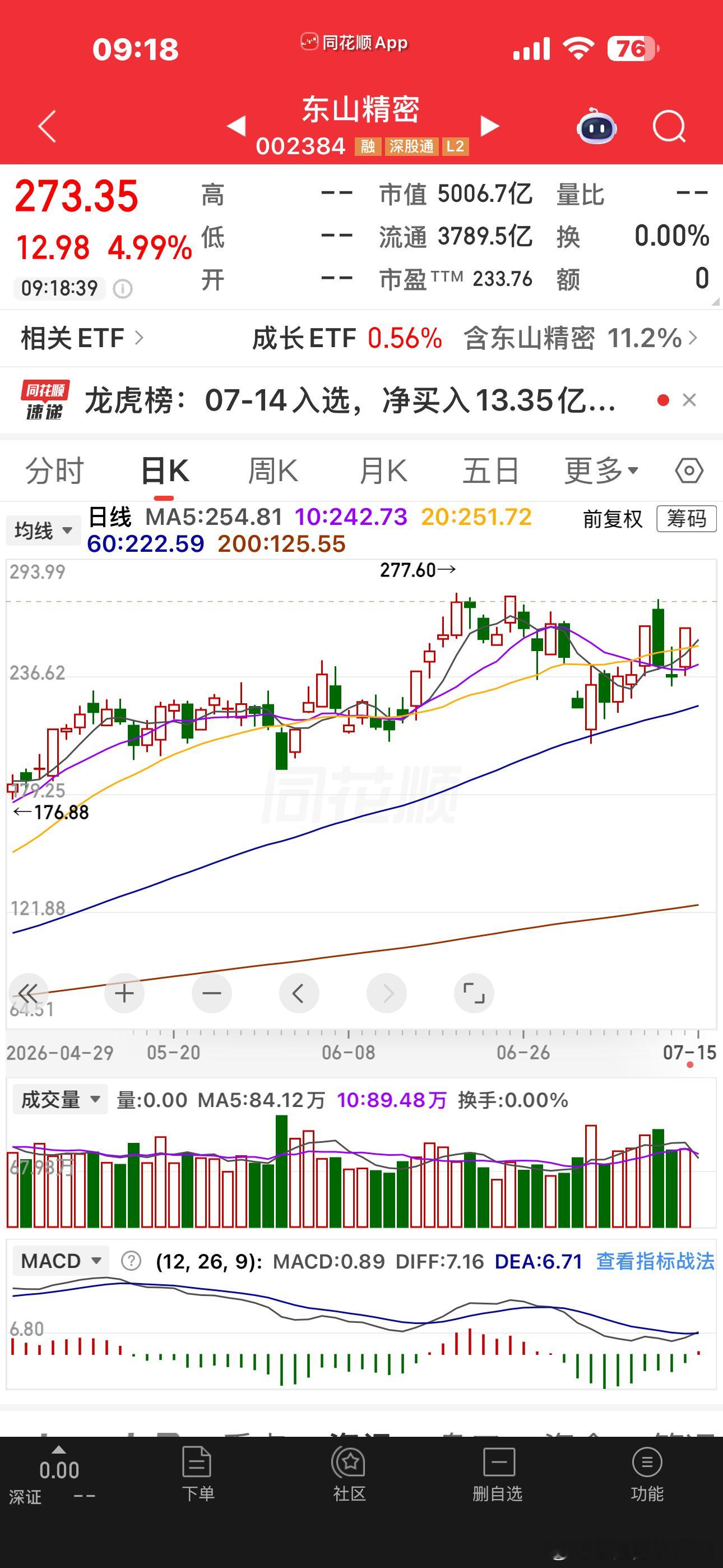This screenshot has width=723, height=1568.
Task: Expand the chart to fullscreen
Action: [474, 993]
